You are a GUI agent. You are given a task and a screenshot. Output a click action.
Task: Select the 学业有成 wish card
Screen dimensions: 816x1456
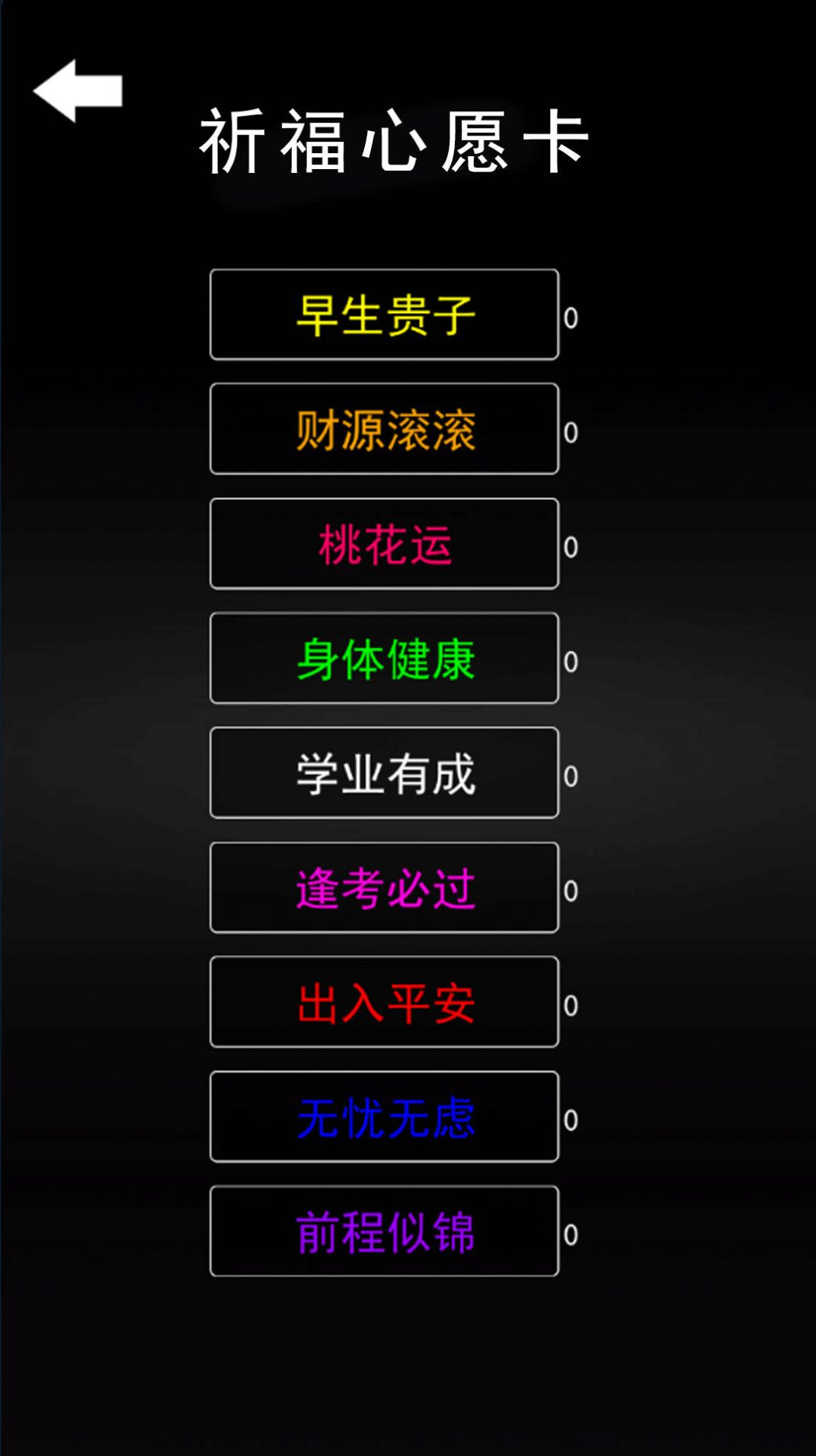tap(384, 773)
